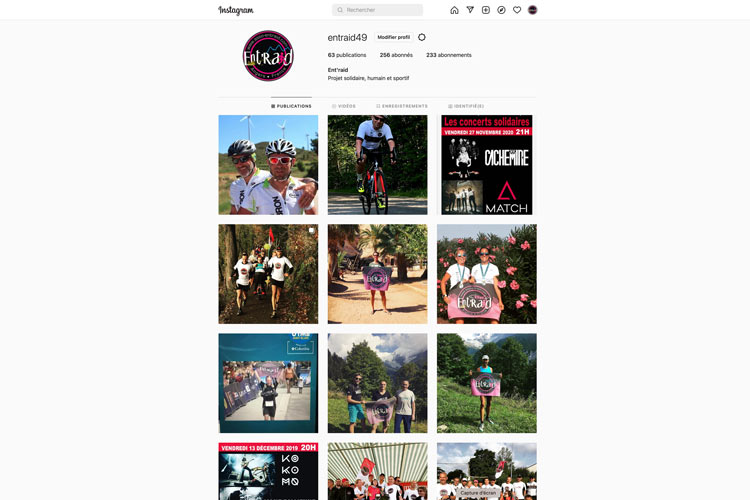Go to the Instagram home feed icon
This screenshot has height=500, width=750.
coord(454,10)
